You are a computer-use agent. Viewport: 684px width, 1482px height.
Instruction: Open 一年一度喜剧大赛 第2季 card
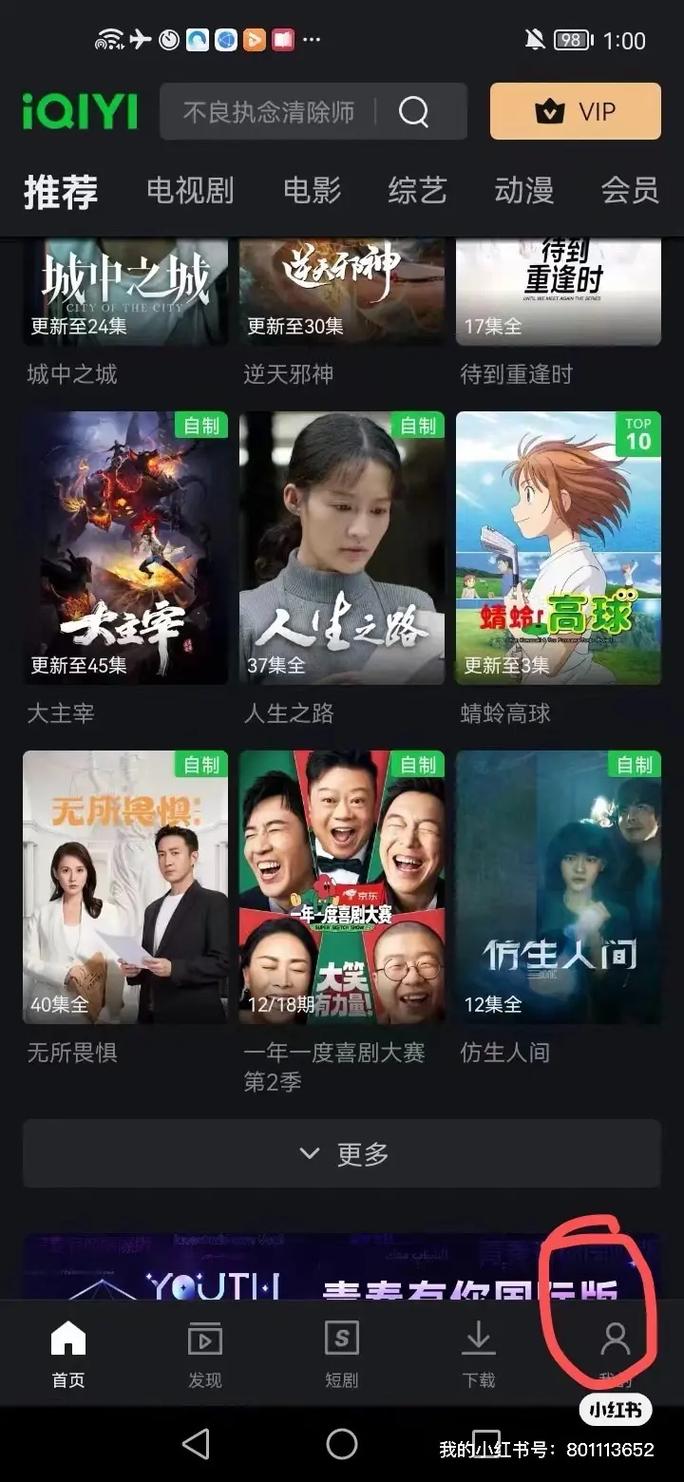(342, 887)
